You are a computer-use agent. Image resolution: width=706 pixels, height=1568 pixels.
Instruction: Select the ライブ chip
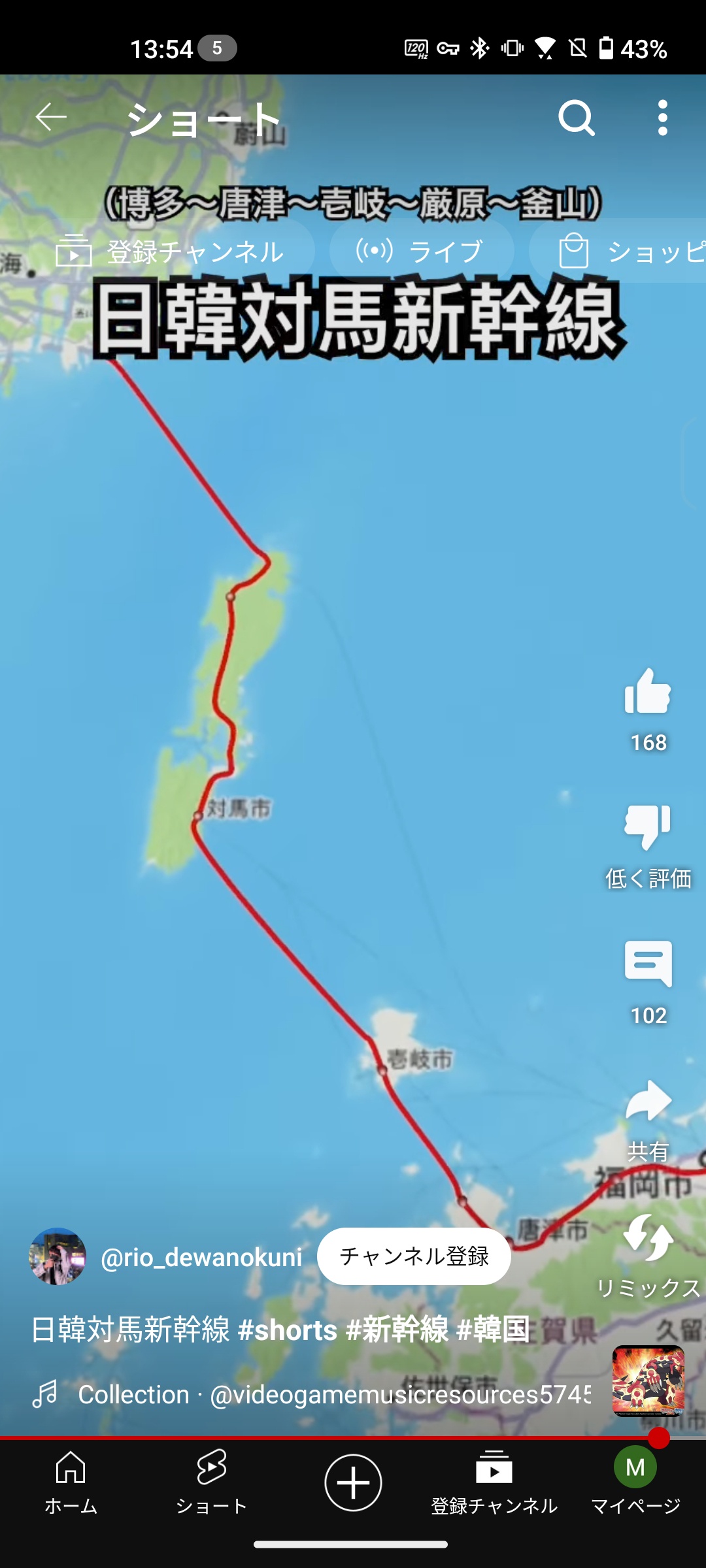421,252
